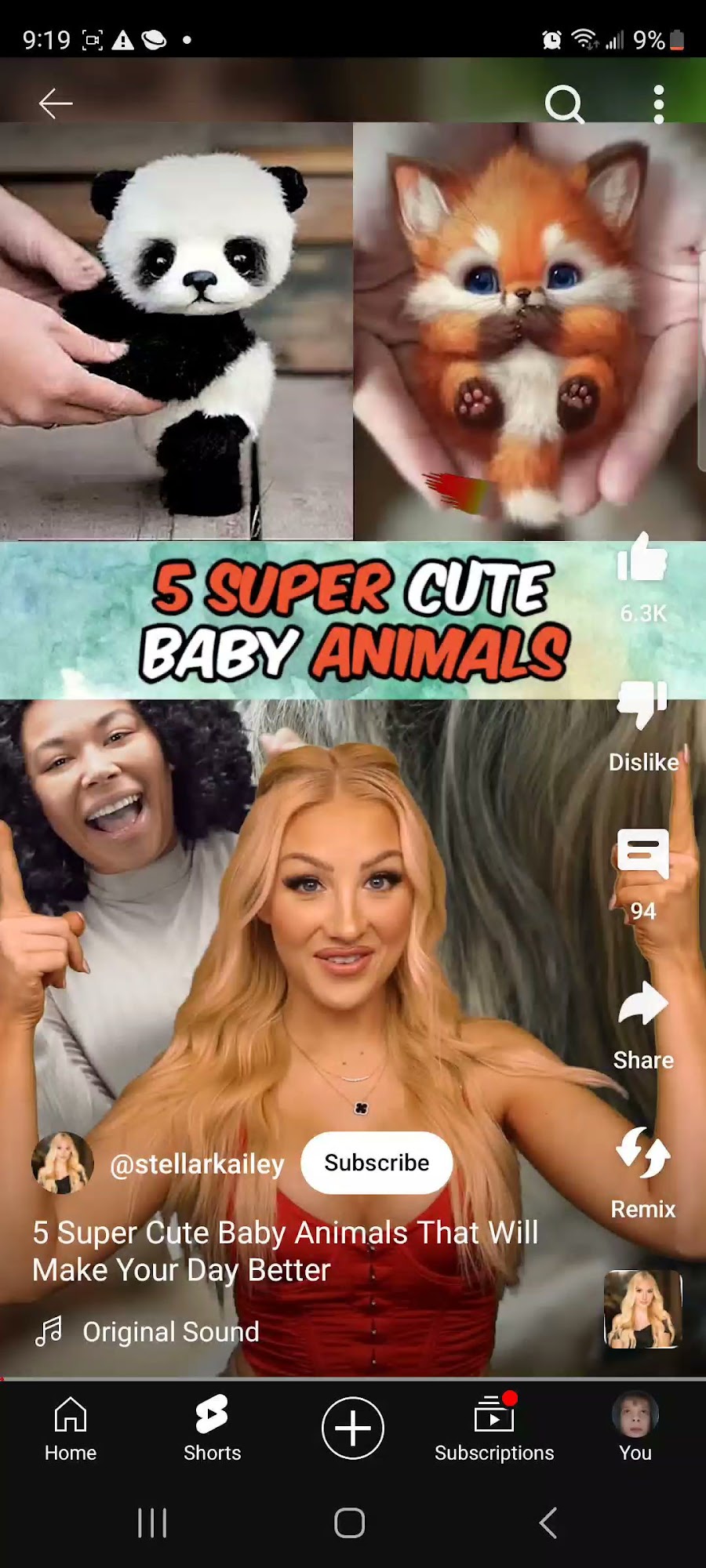Open search with the magnifier icon

[564, 104]
